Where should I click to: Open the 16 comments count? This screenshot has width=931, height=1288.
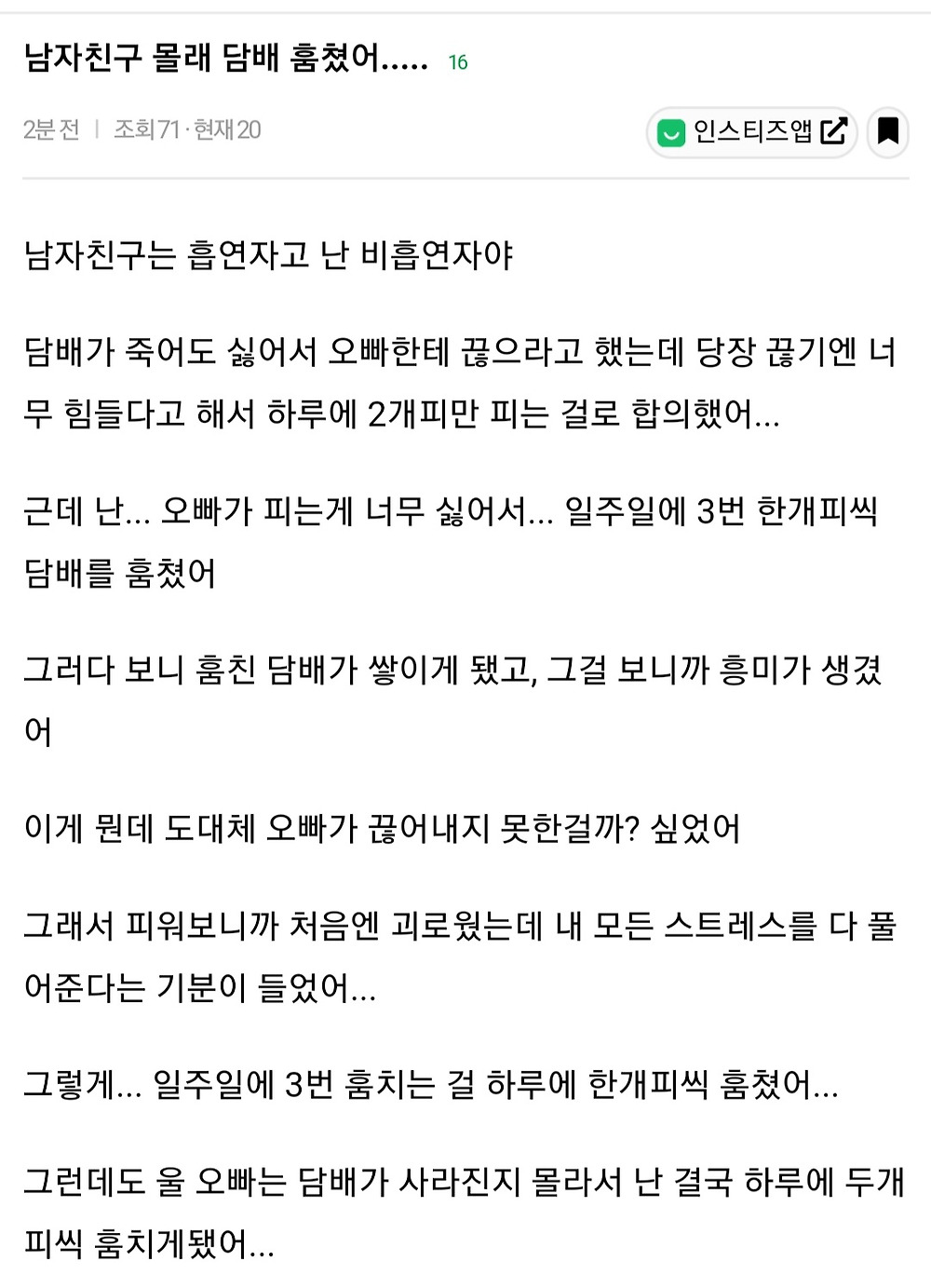tap(458, 62)
